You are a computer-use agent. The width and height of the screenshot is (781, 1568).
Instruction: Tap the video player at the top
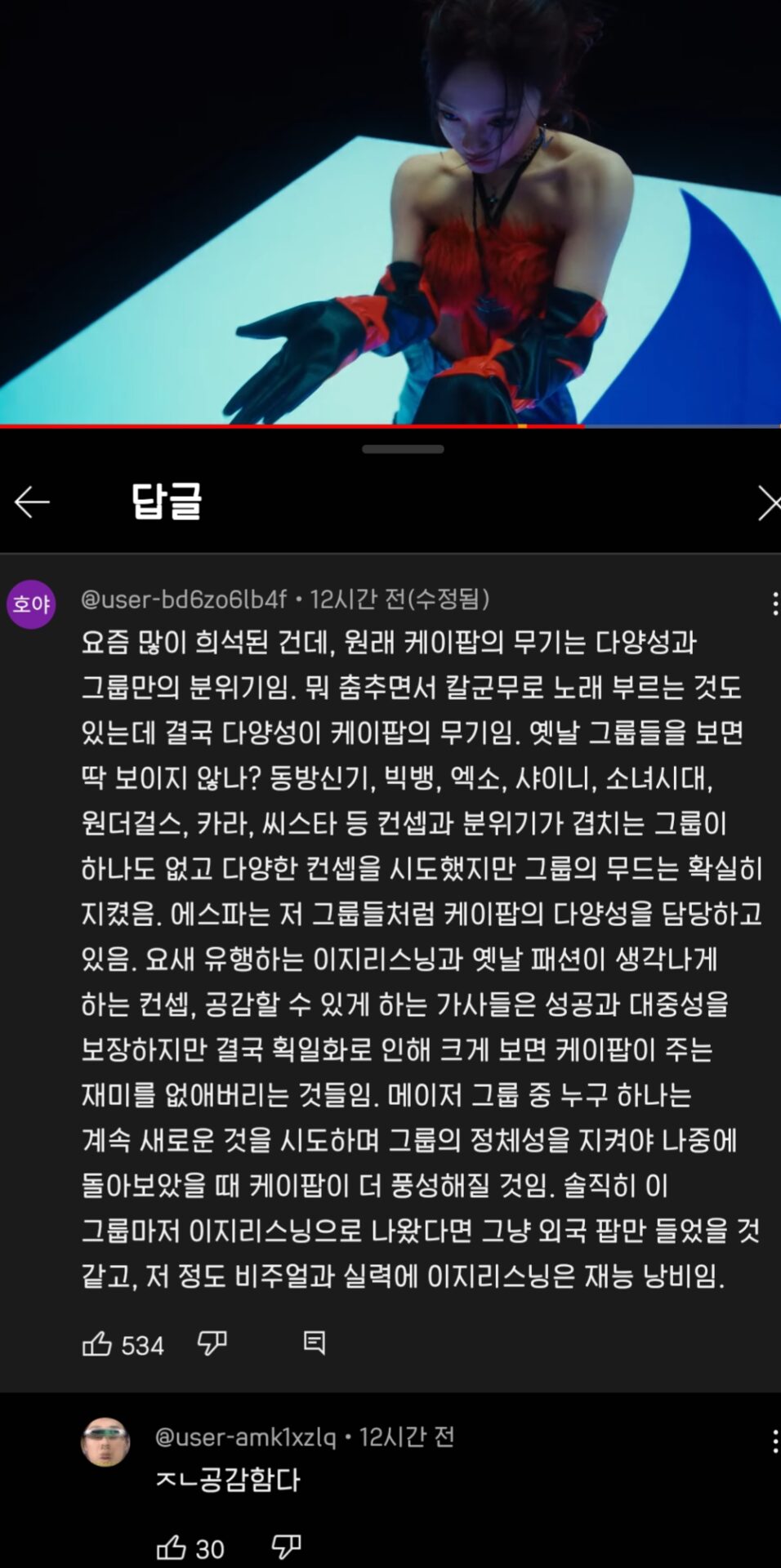390,212
